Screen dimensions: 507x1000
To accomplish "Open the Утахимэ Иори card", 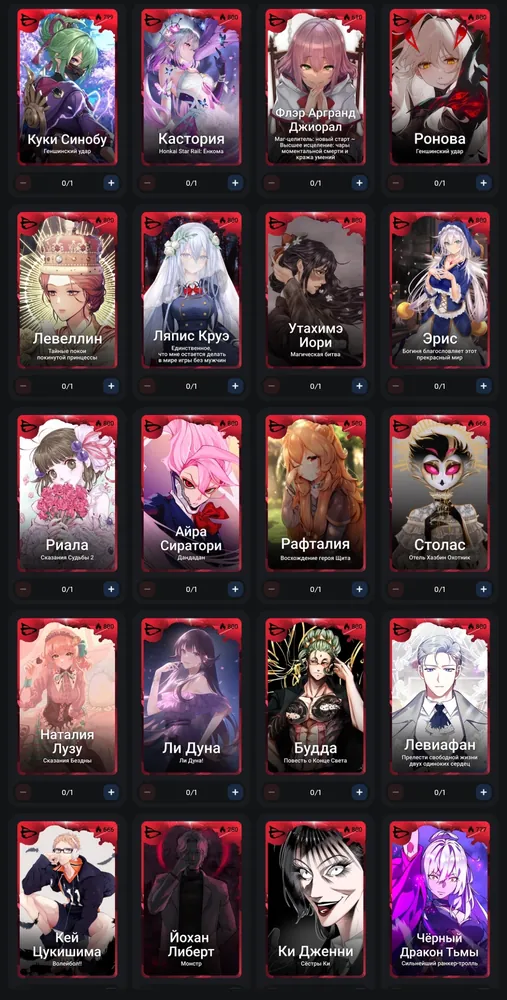I will 316,290.
